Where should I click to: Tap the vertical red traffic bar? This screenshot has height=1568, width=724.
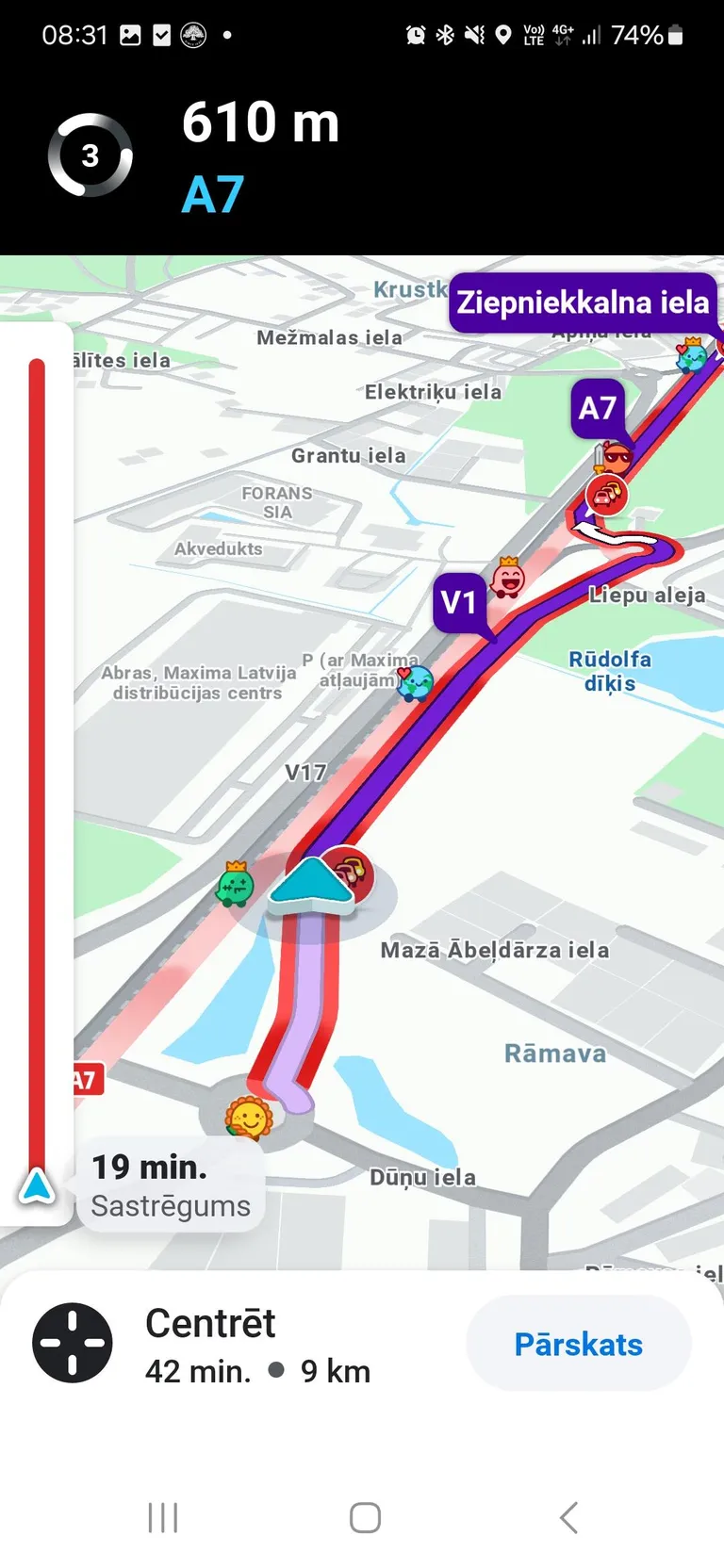click(x=37, y=754)
